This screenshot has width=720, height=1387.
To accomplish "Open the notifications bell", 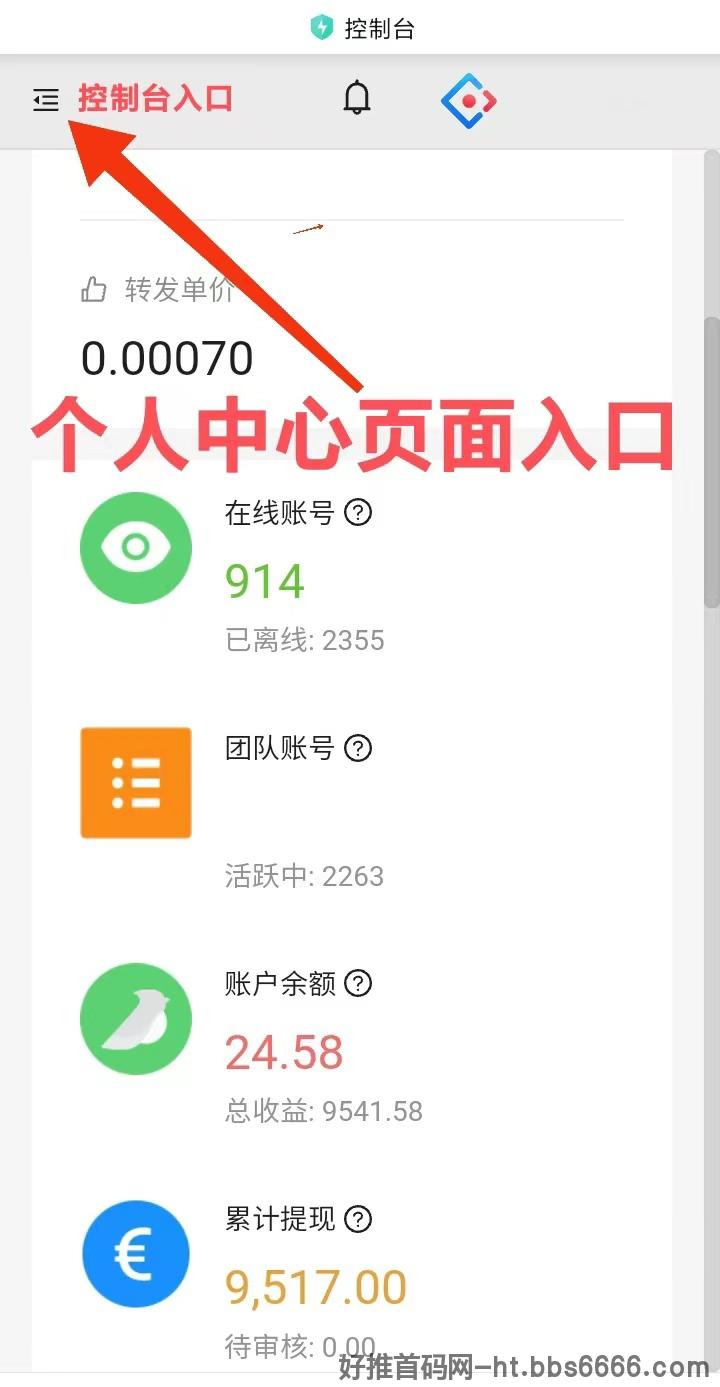I will [357, 98].
